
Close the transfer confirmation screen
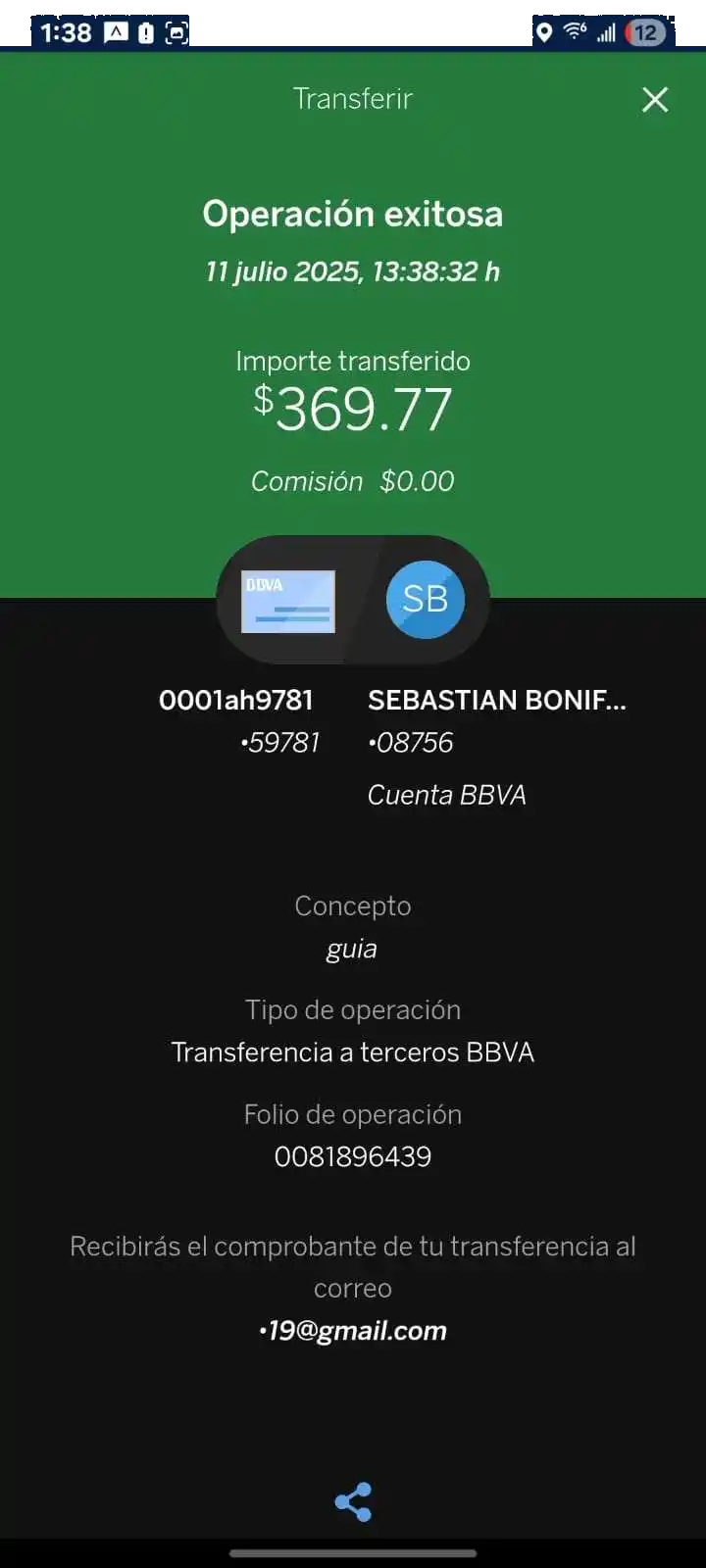655,99
